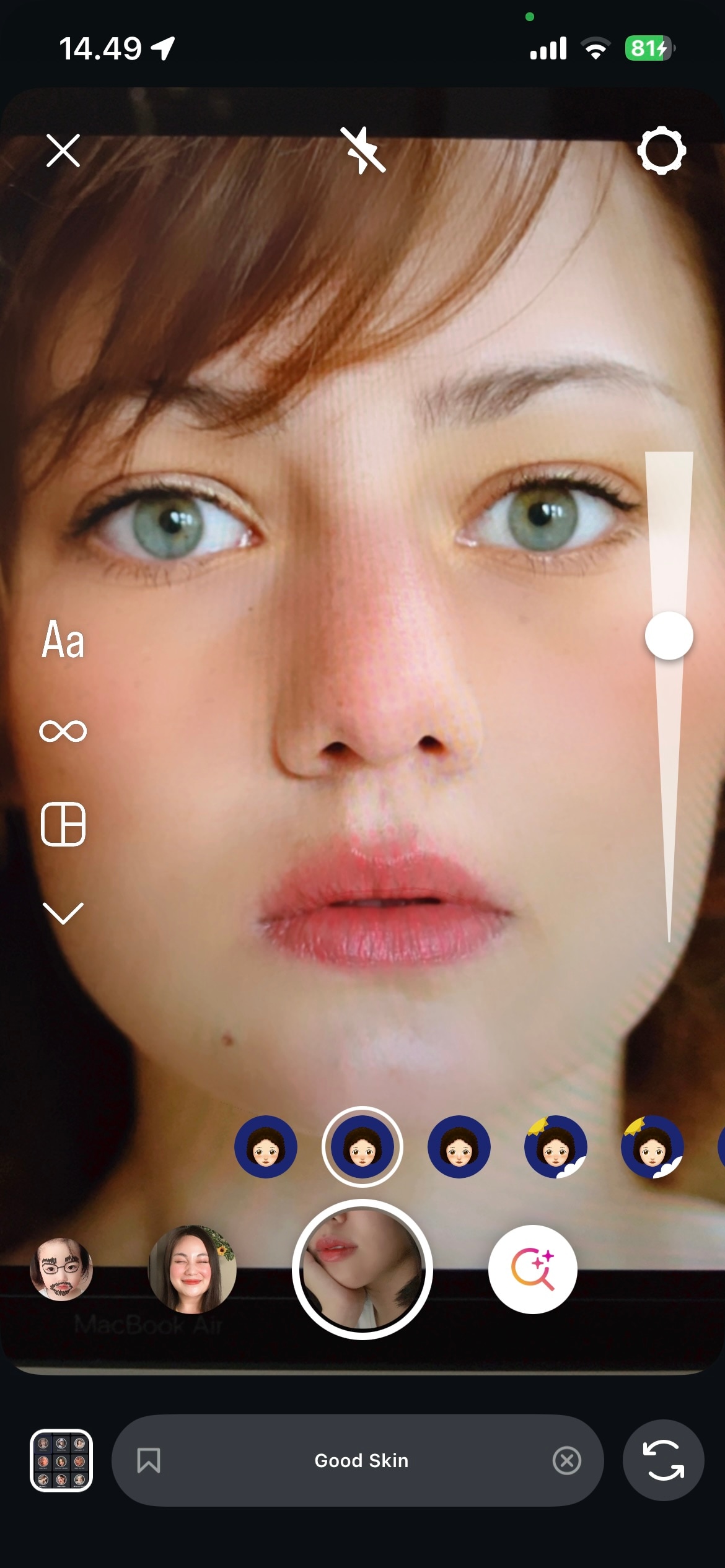Close the story camera with X

click(63, 152)
